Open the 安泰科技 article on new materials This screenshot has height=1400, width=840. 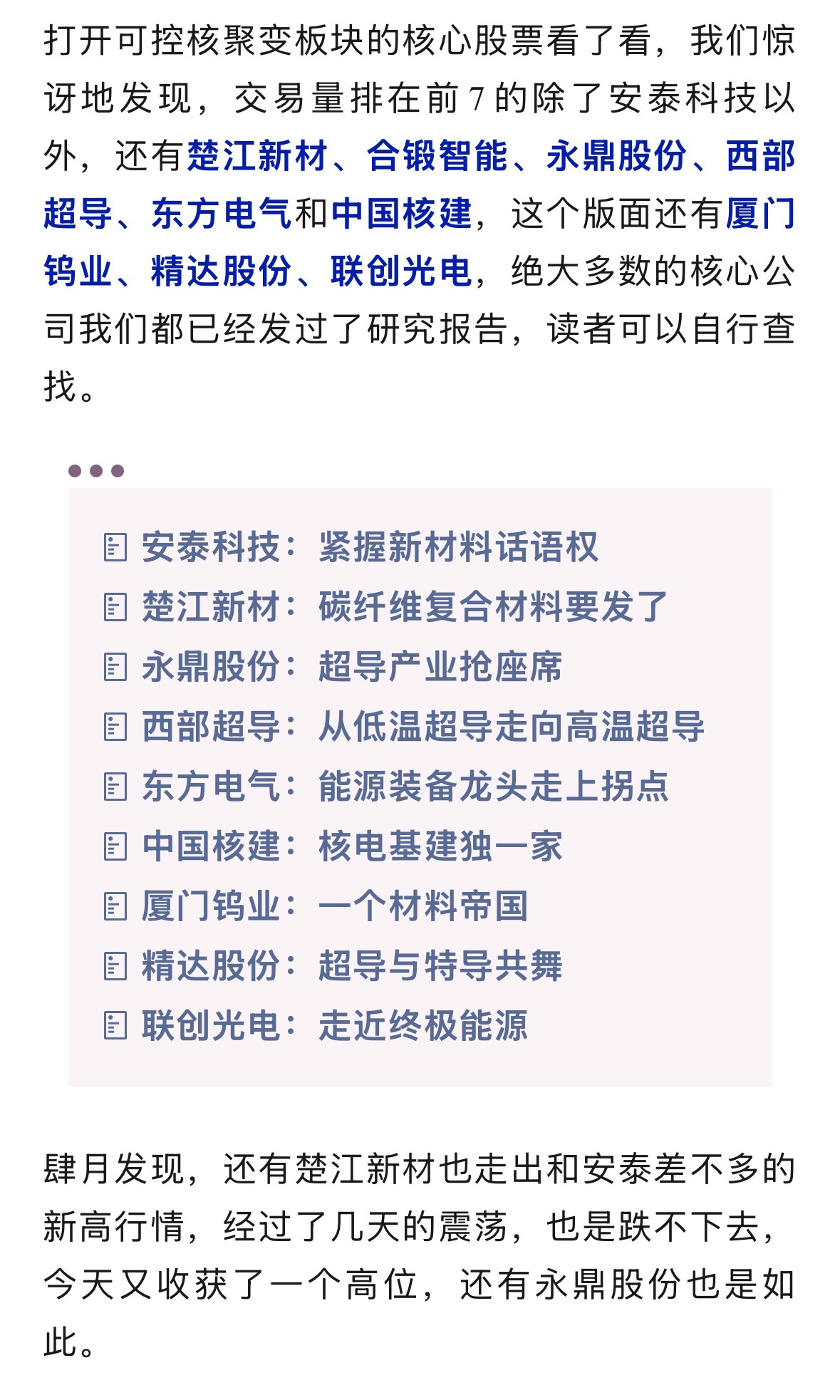[369, 547]
